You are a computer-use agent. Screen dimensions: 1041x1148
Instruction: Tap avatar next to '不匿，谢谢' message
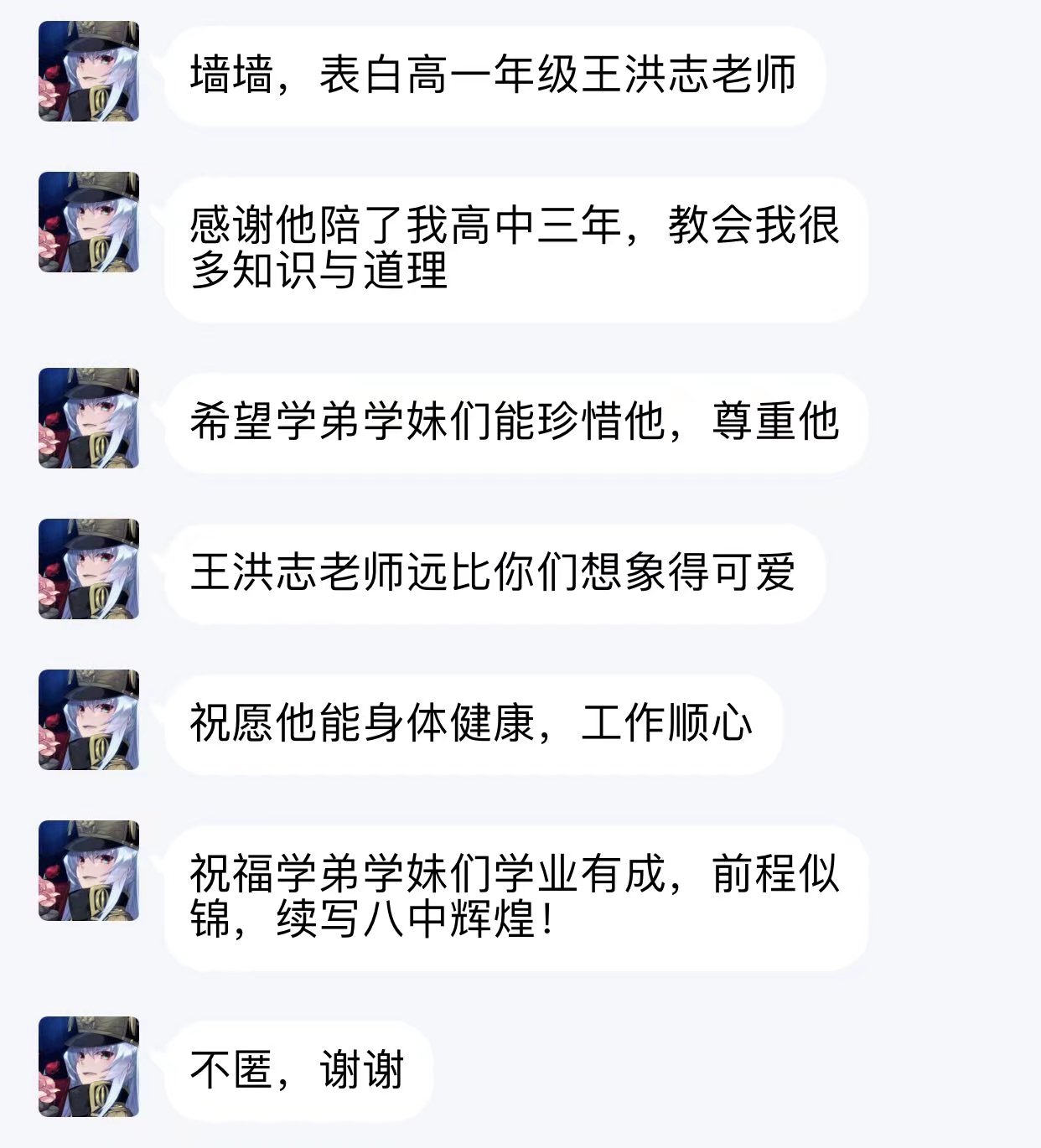coord(89,1067)
